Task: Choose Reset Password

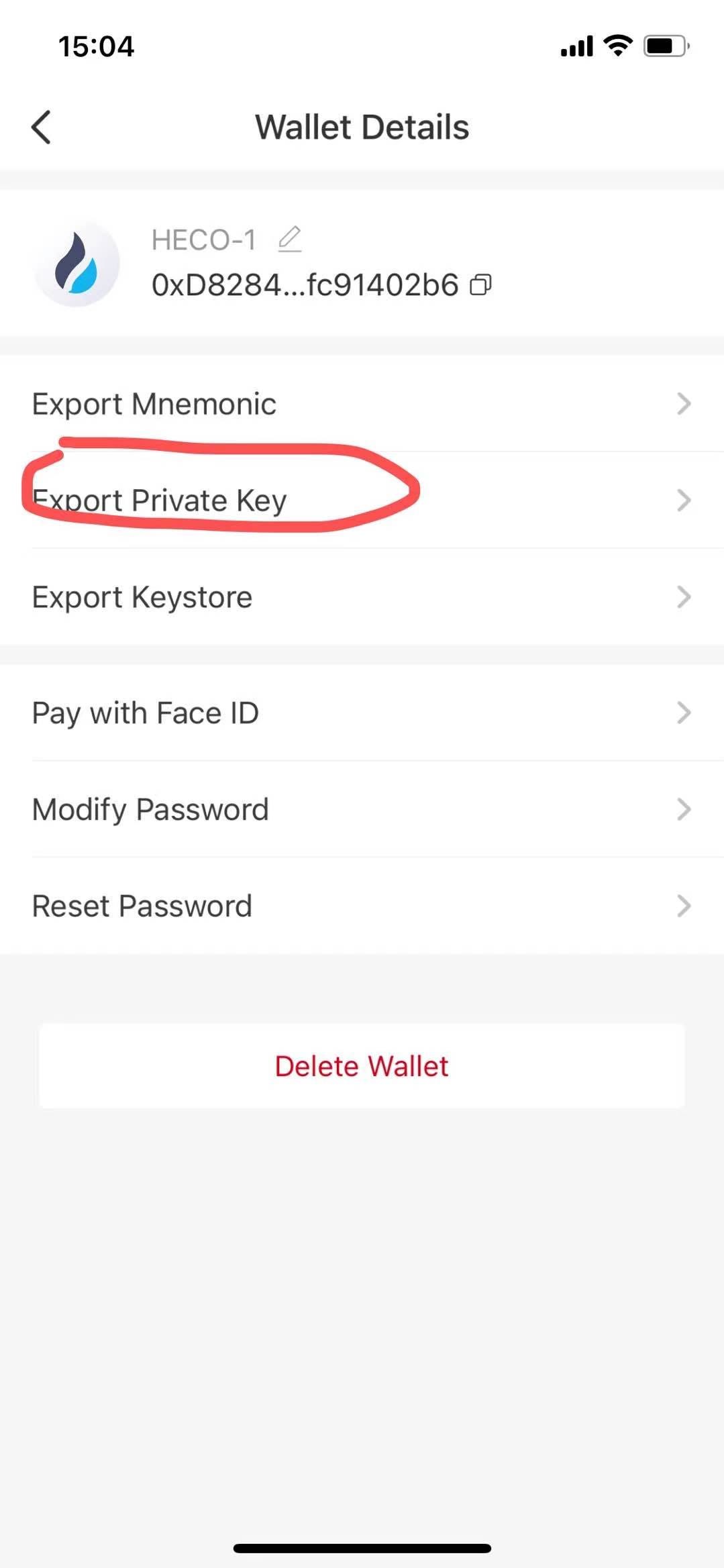Action: [362, 906]
